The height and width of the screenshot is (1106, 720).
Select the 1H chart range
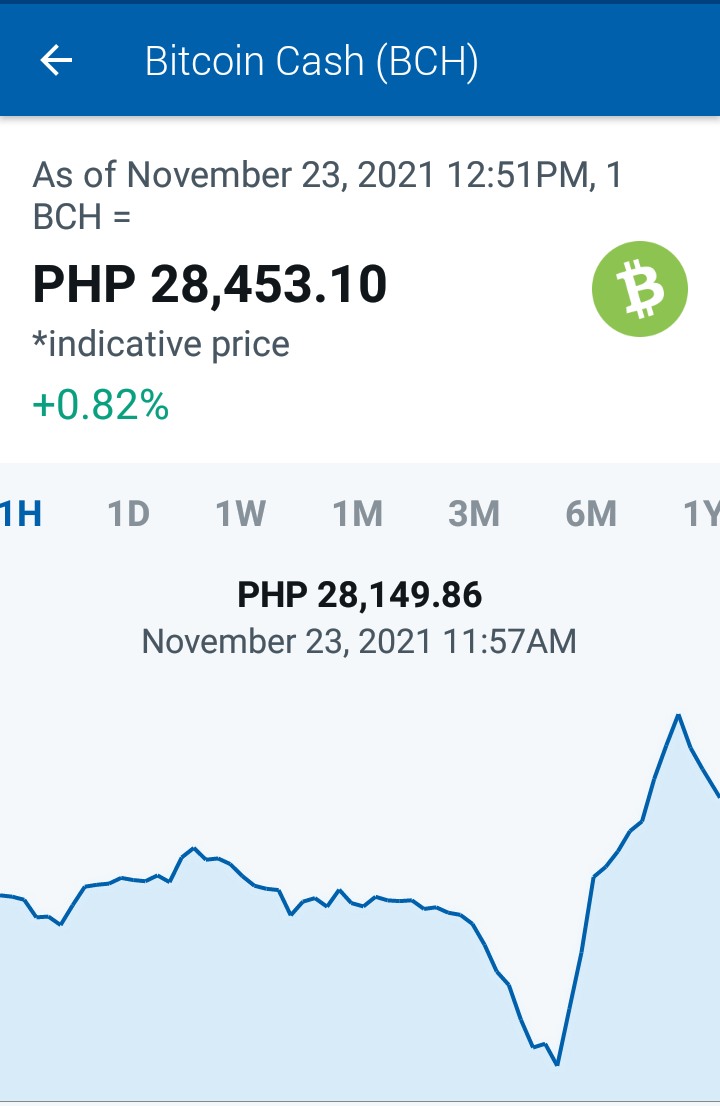pos(20,514)
